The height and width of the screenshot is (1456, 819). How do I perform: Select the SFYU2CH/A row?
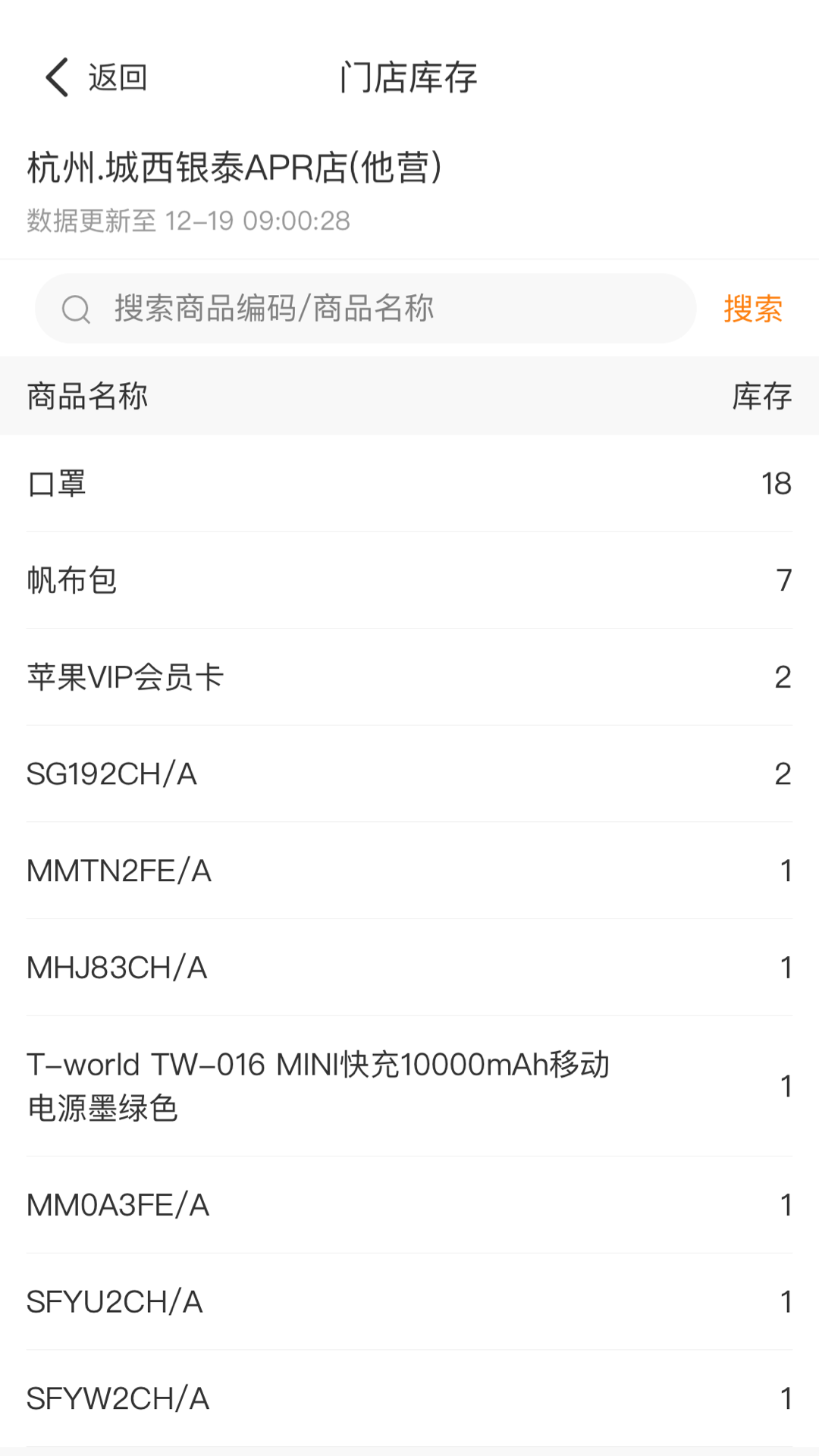click(409, 1301)
